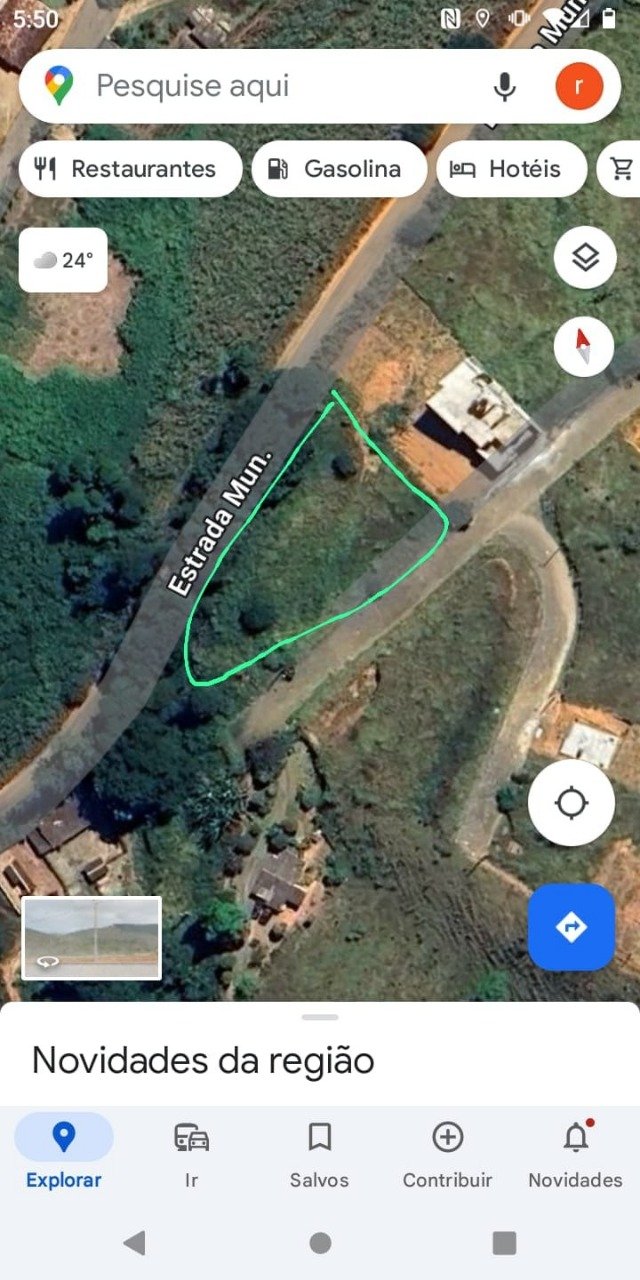The width and height of the screenshot is (640, 1280).
Task: Select the Restaurantes chip
Action: click(x=130, y=169)
